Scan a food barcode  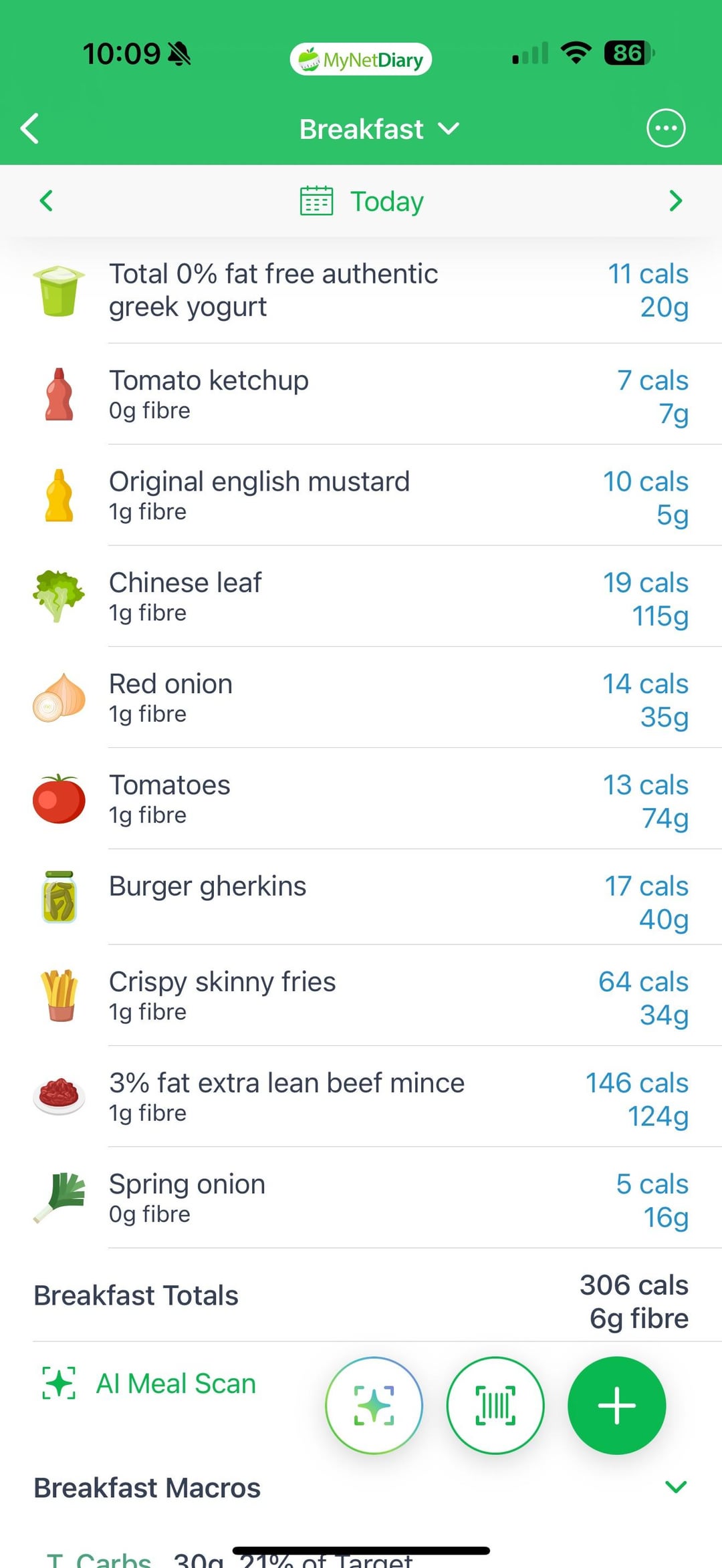495,1405
